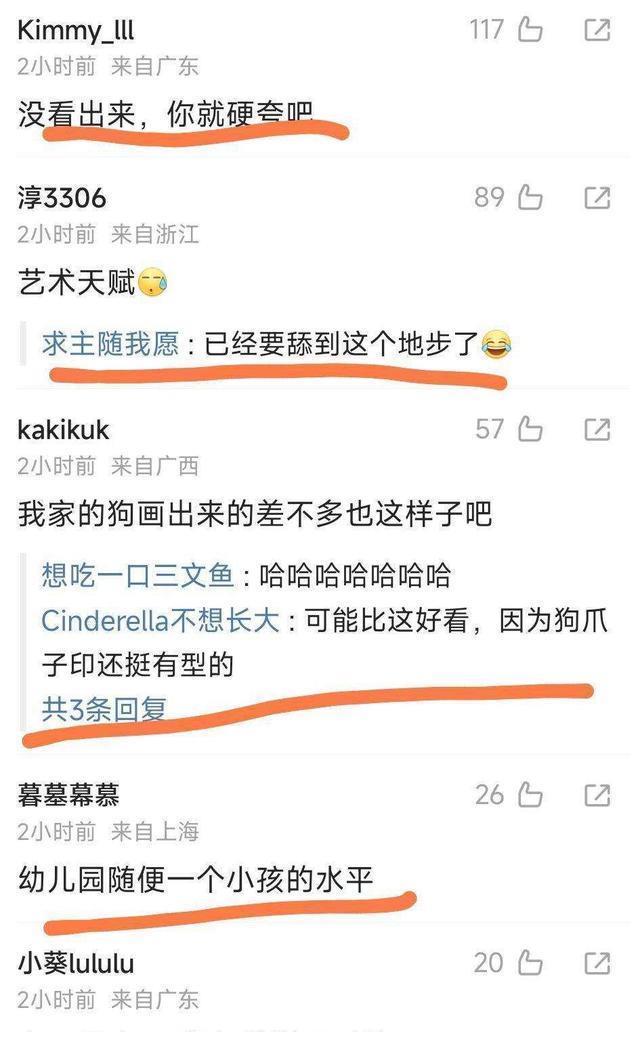View kakikuk's user profile
Screen dimensions: 640x1042
(63, 430)
